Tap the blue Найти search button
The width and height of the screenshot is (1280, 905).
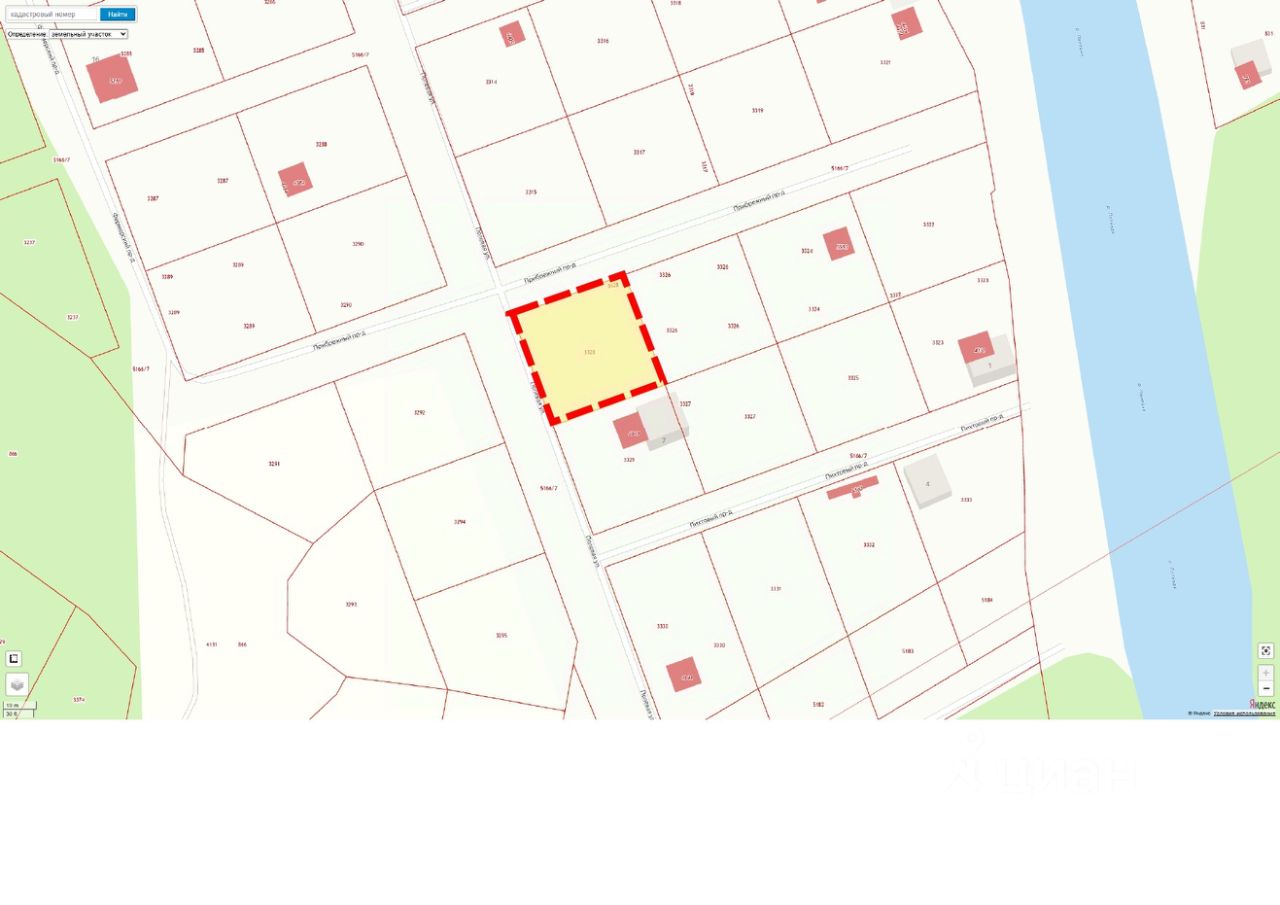click(x=117, y=14)
